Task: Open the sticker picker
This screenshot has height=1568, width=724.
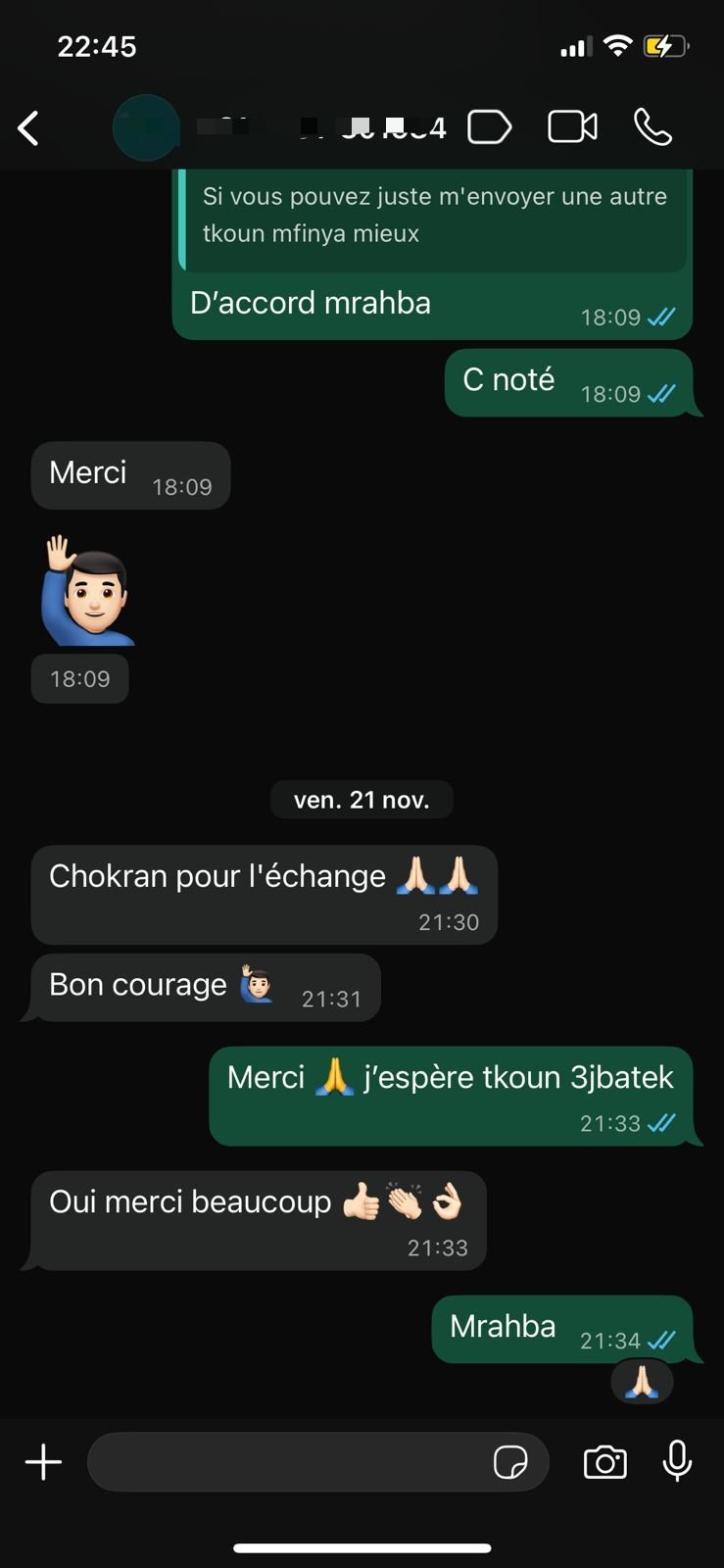Action: [x=510, y=1462]
